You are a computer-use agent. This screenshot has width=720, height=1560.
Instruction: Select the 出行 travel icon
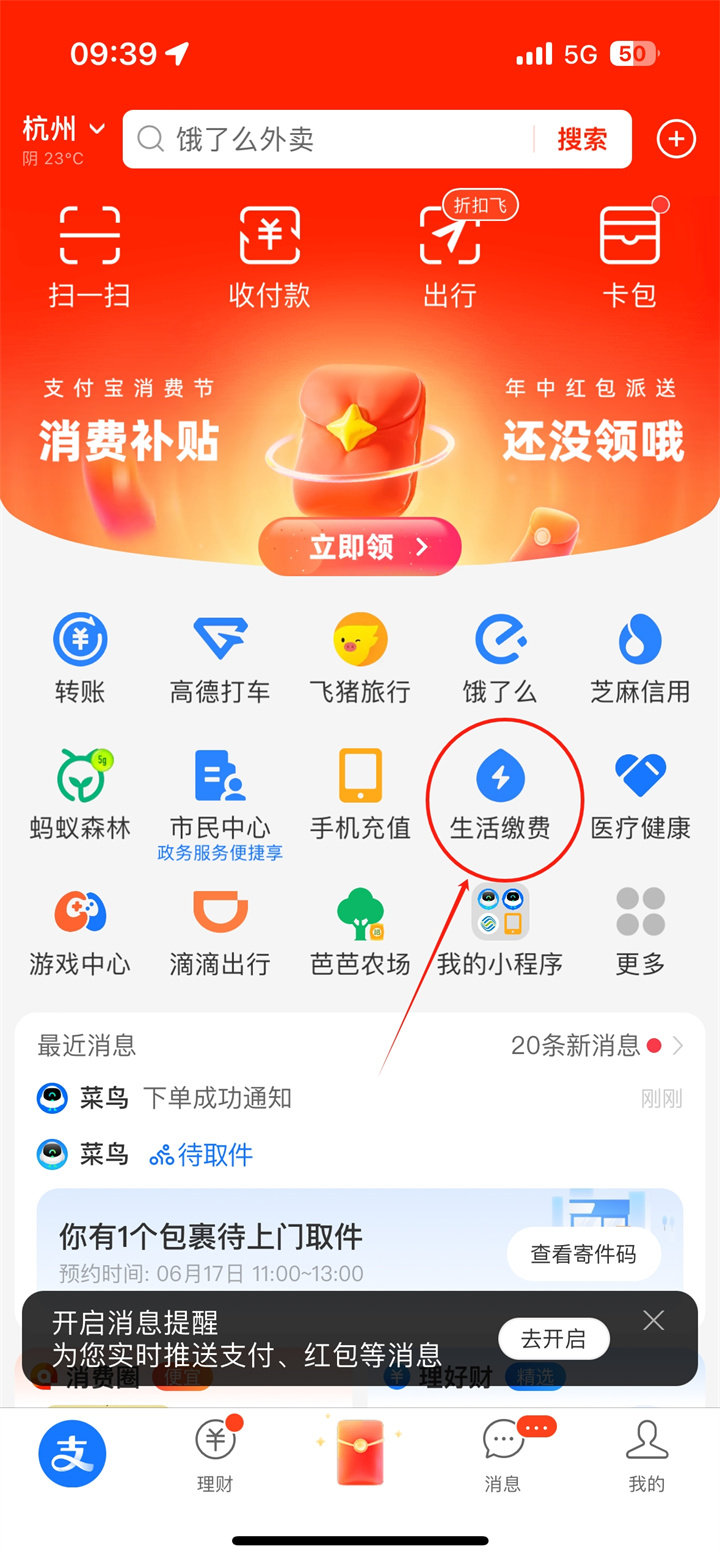448,250
